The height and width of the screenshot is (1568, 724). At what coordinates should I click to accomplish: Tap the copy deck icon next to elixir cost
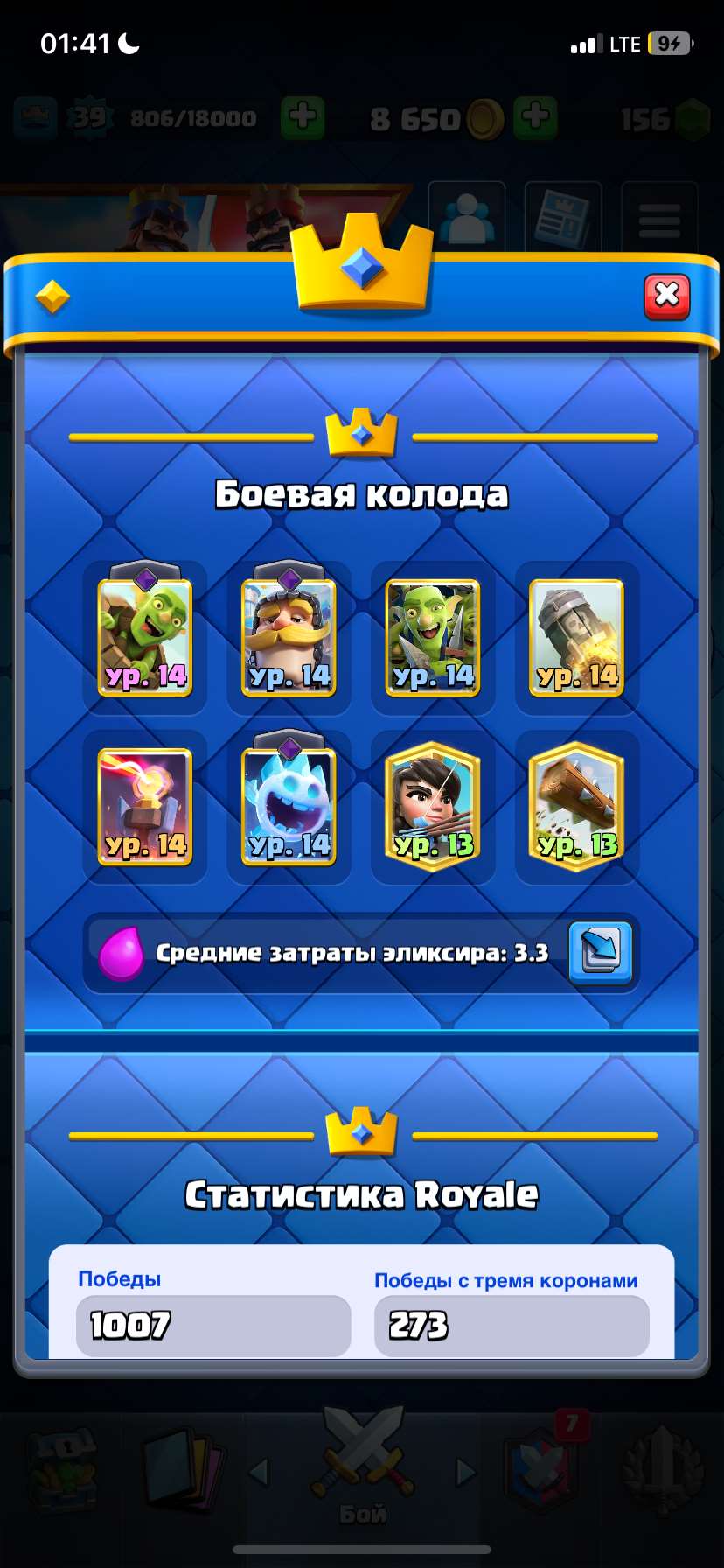pos(600,954)
